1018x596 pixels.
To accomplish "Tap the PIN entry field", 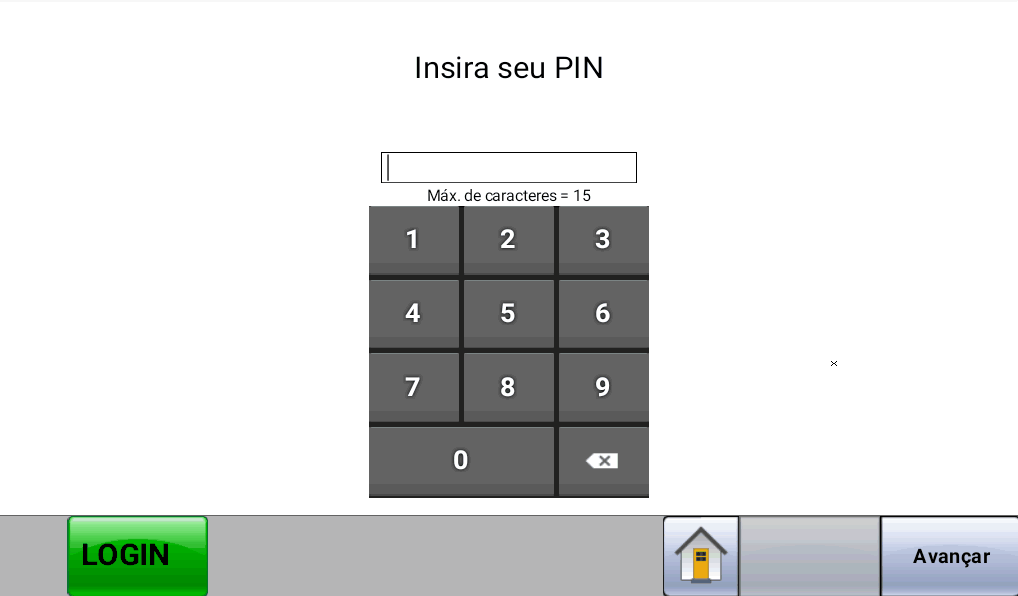I will point(508,167).
